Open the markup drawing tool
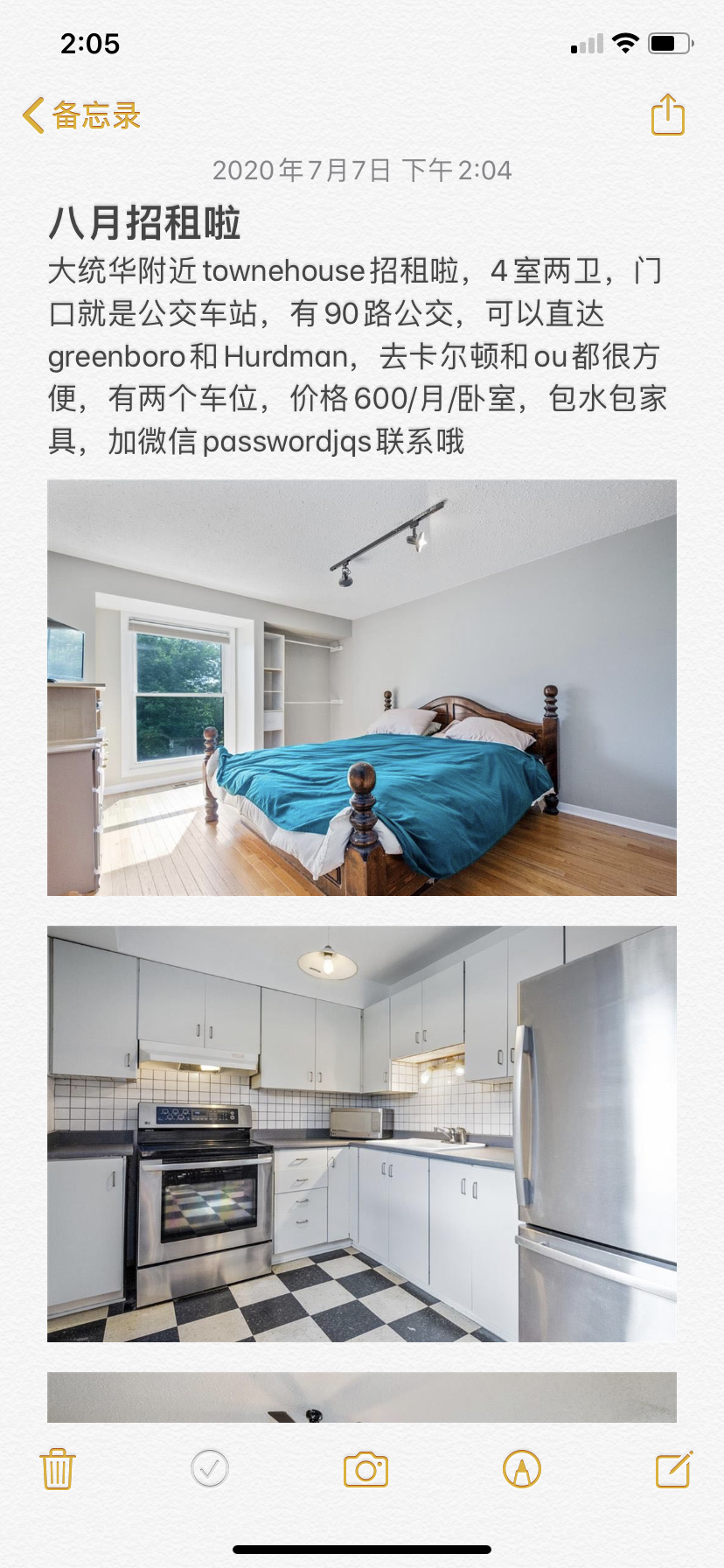 [522, 1469]
